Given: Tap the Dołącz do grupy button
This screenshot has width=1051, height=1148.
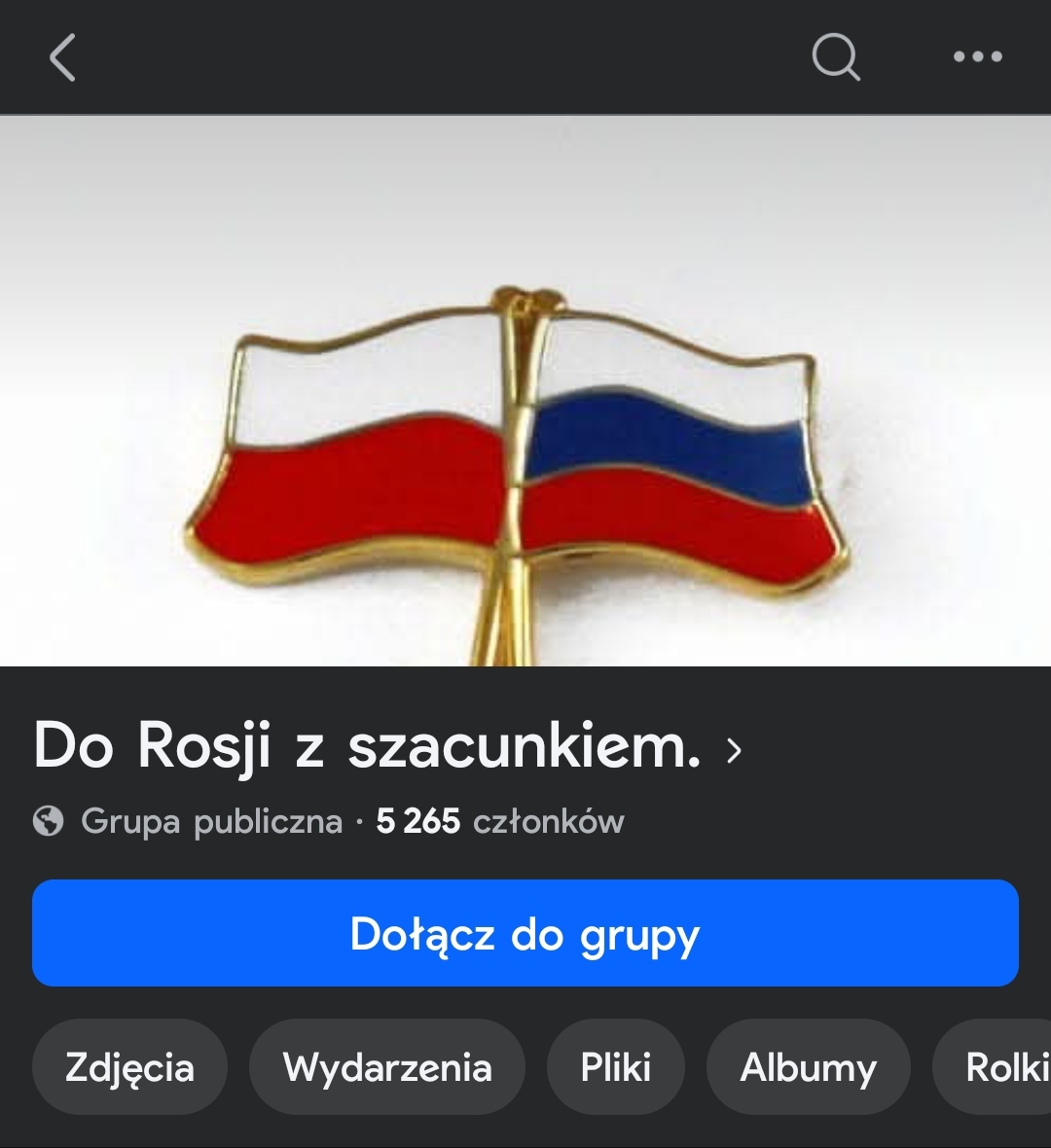Looking at the screenshot, I should 525,934.
